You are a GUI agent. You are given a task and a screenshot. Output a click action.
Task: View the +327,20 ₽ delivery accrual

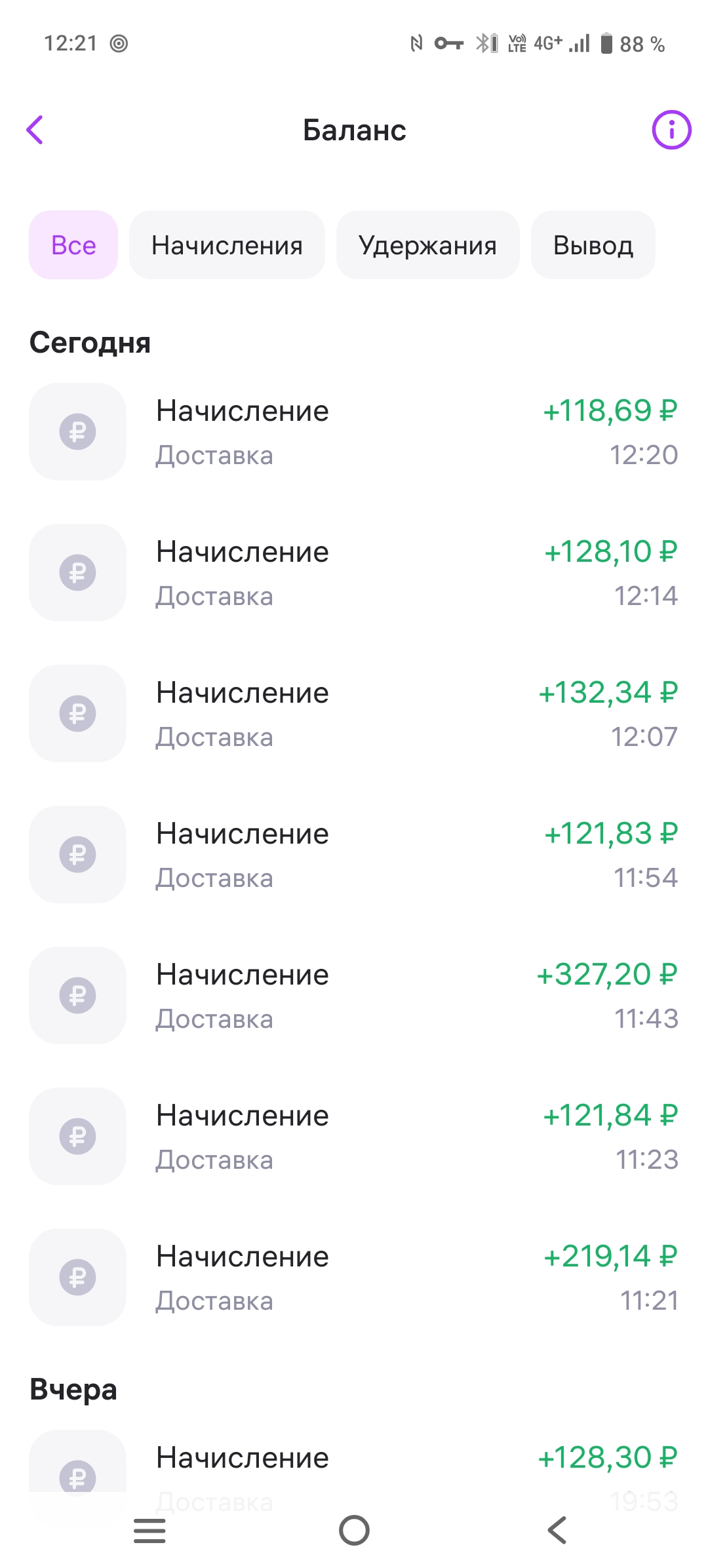click(354, 996)
